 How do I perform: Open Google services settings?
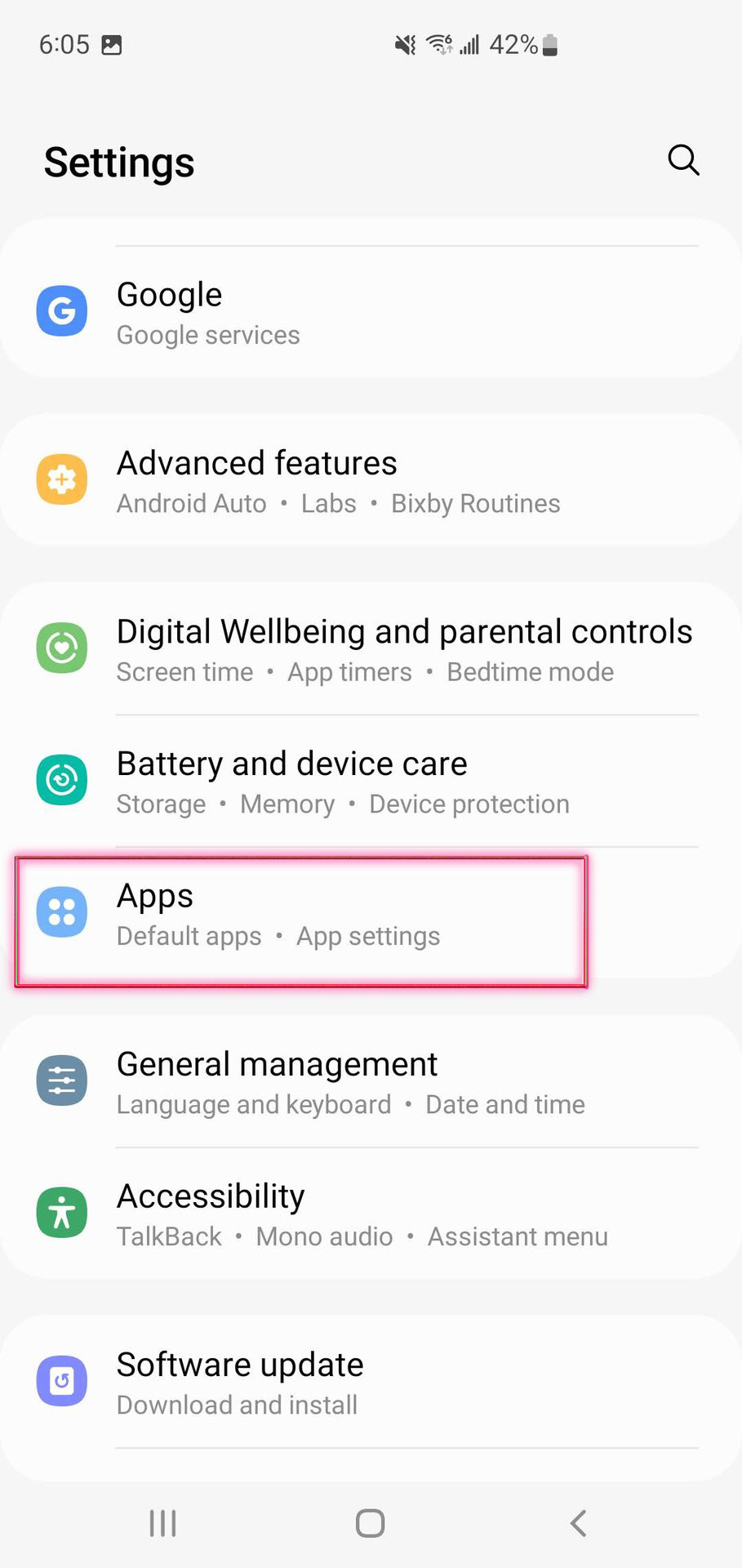pos(371,313)
